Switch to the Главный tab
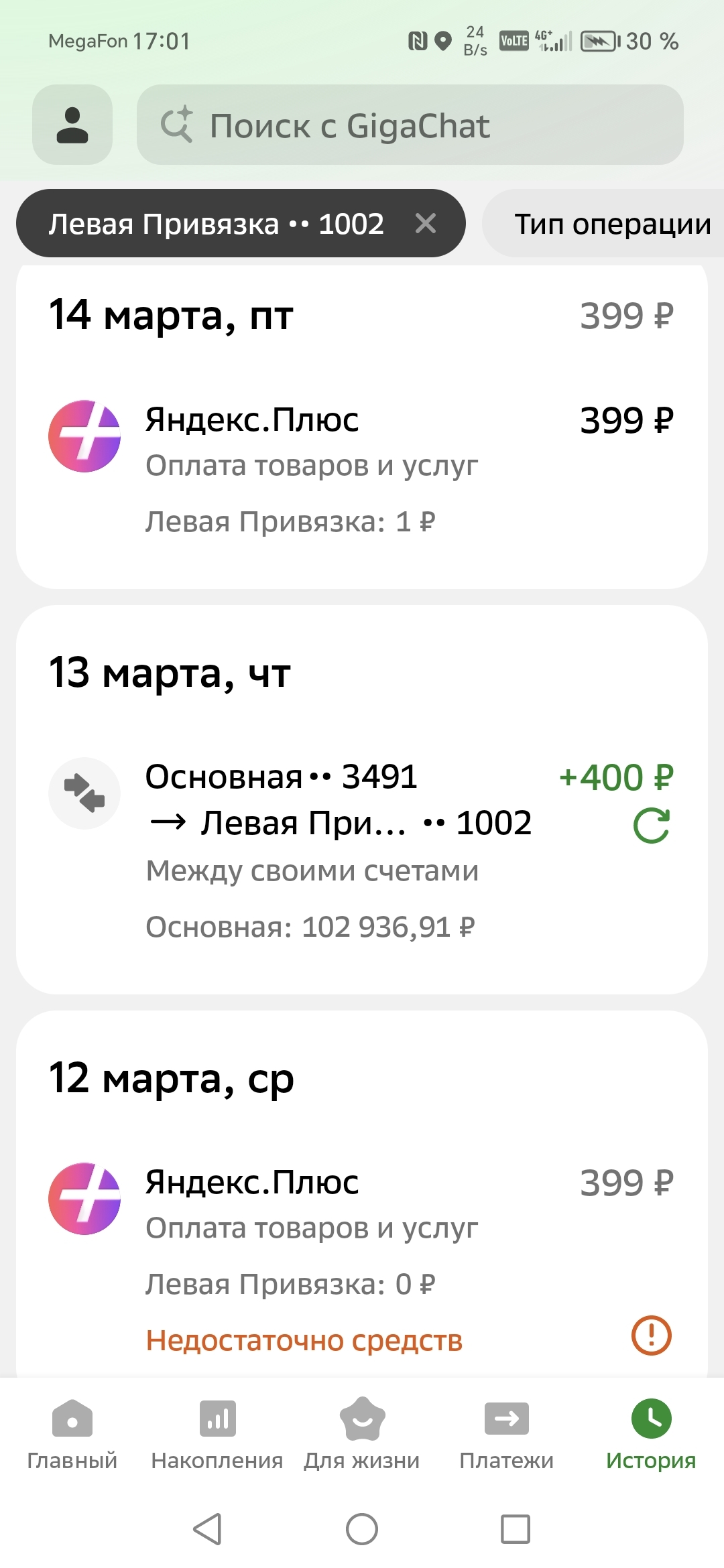The image size is (724, 1568). tap(72, 1434)
